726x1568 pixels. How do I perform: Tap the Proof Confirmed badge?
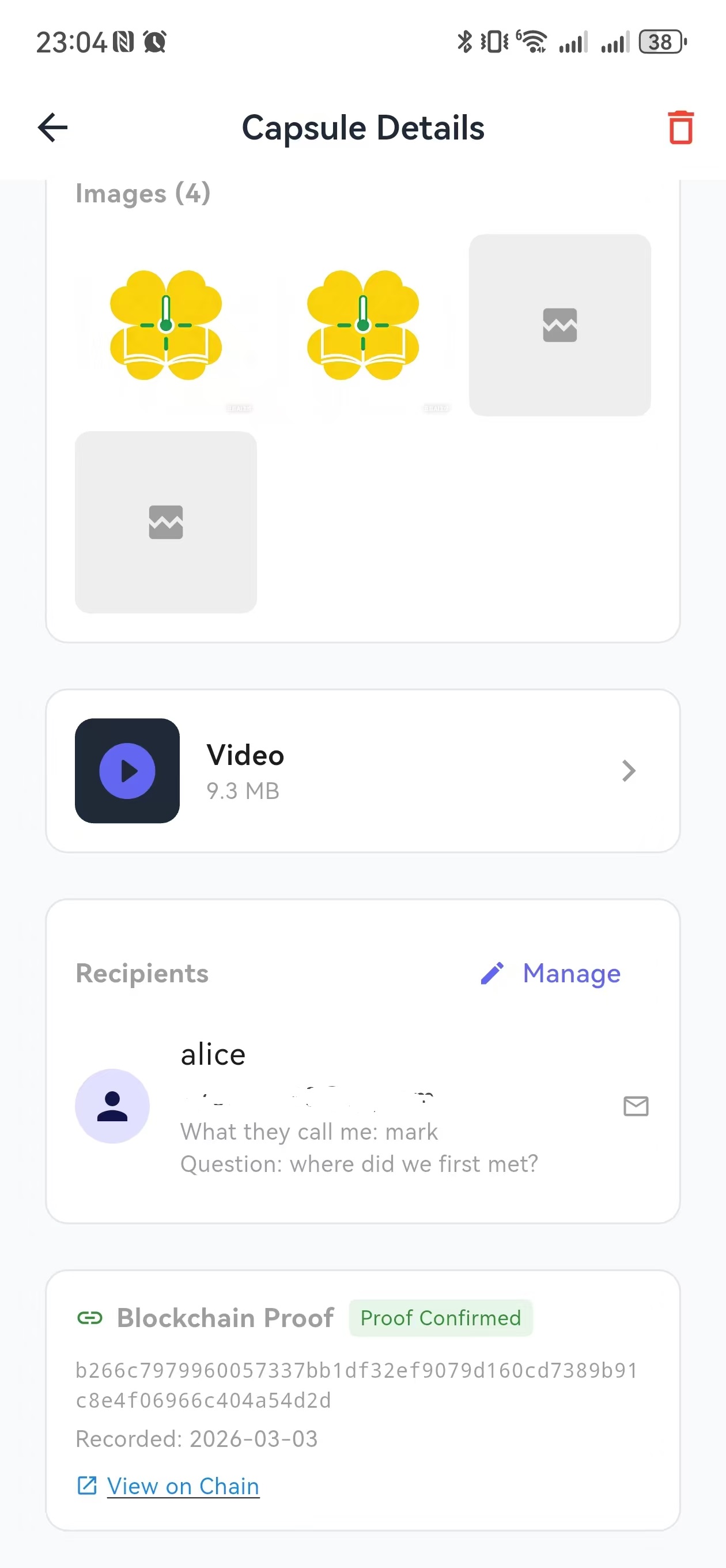point(441,1318)
